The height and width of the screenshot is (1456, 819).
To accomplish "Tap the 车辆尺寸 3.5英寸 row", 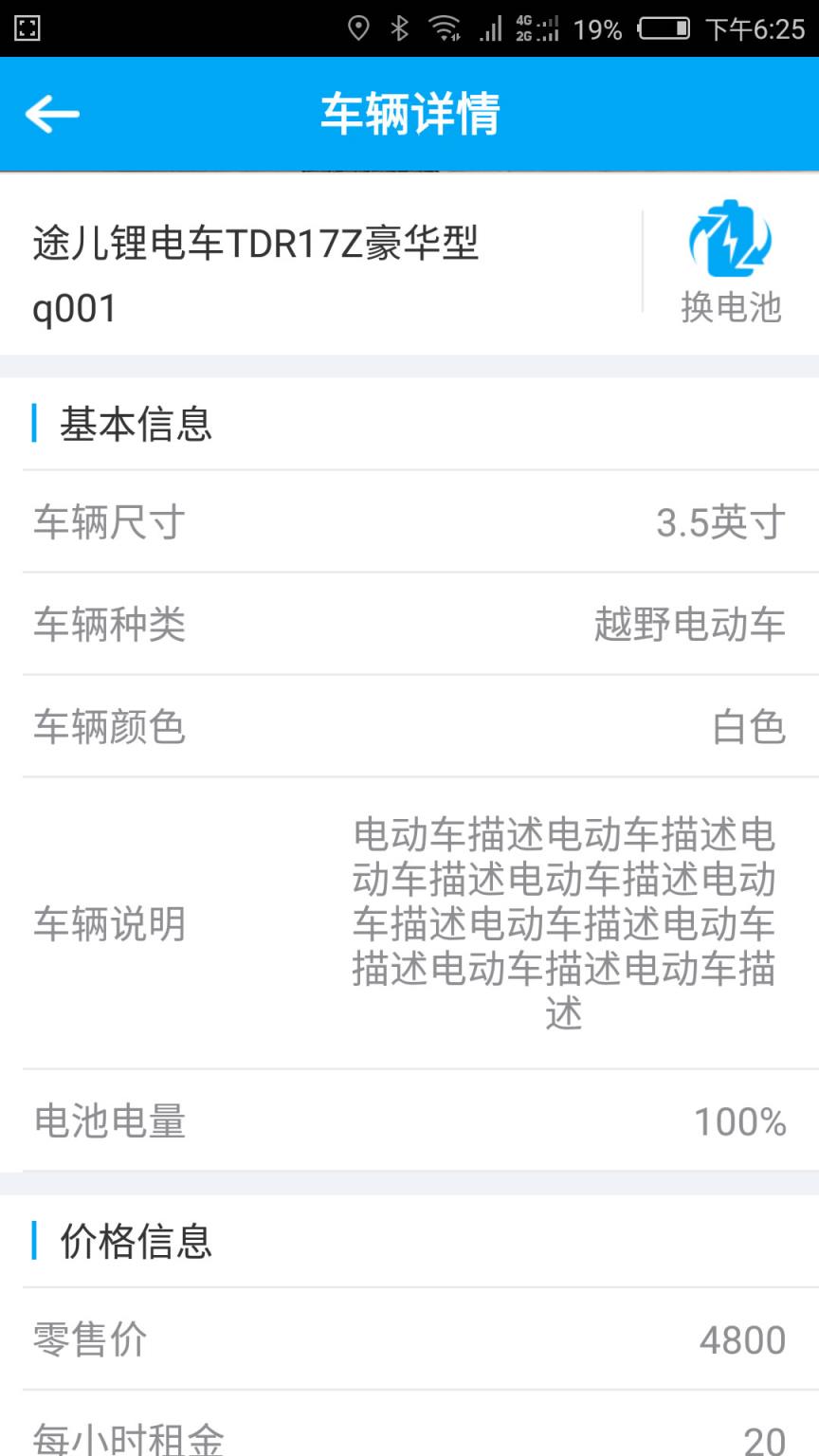I will 409,521.
